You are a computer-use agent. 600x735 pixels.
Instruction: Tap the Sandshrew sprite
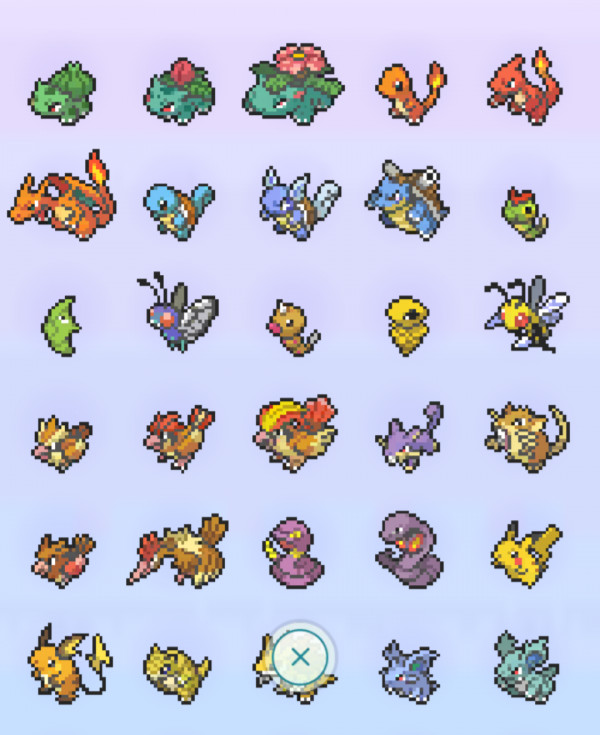click(178, 668)
